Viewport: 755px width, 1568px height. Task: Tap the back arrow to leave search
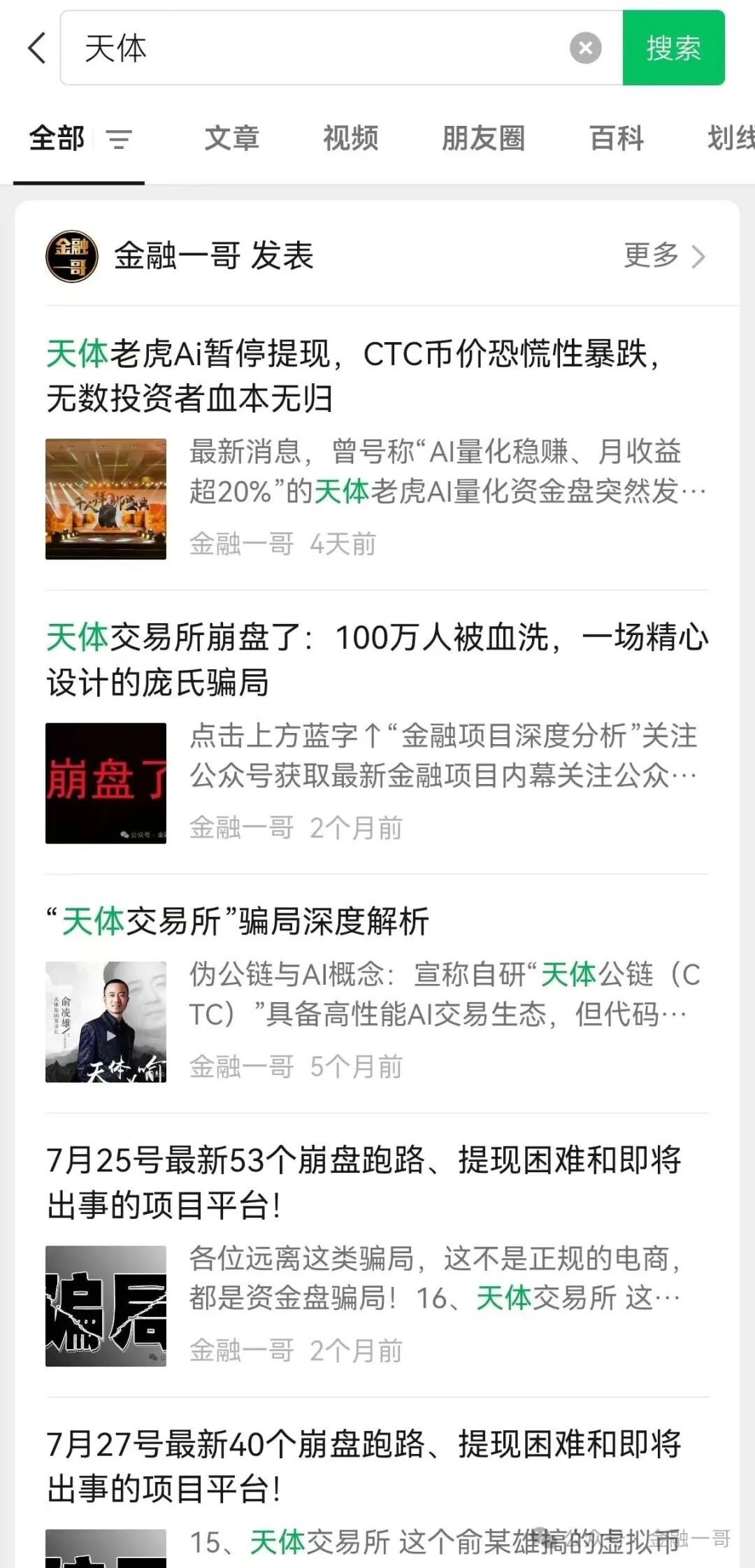click(36, 48)
